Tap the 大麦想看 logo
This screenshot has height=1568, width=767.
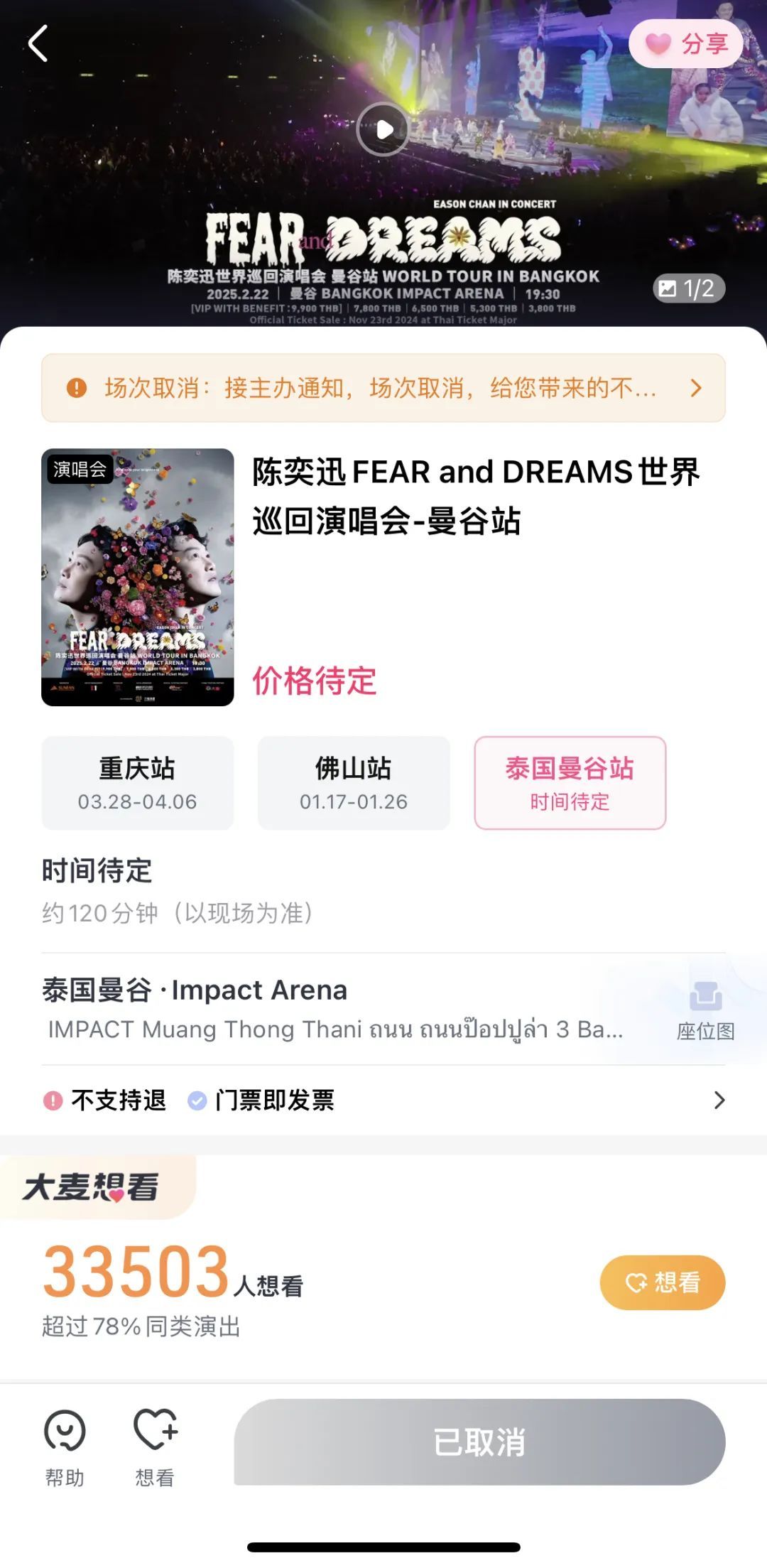(96, 1188)
